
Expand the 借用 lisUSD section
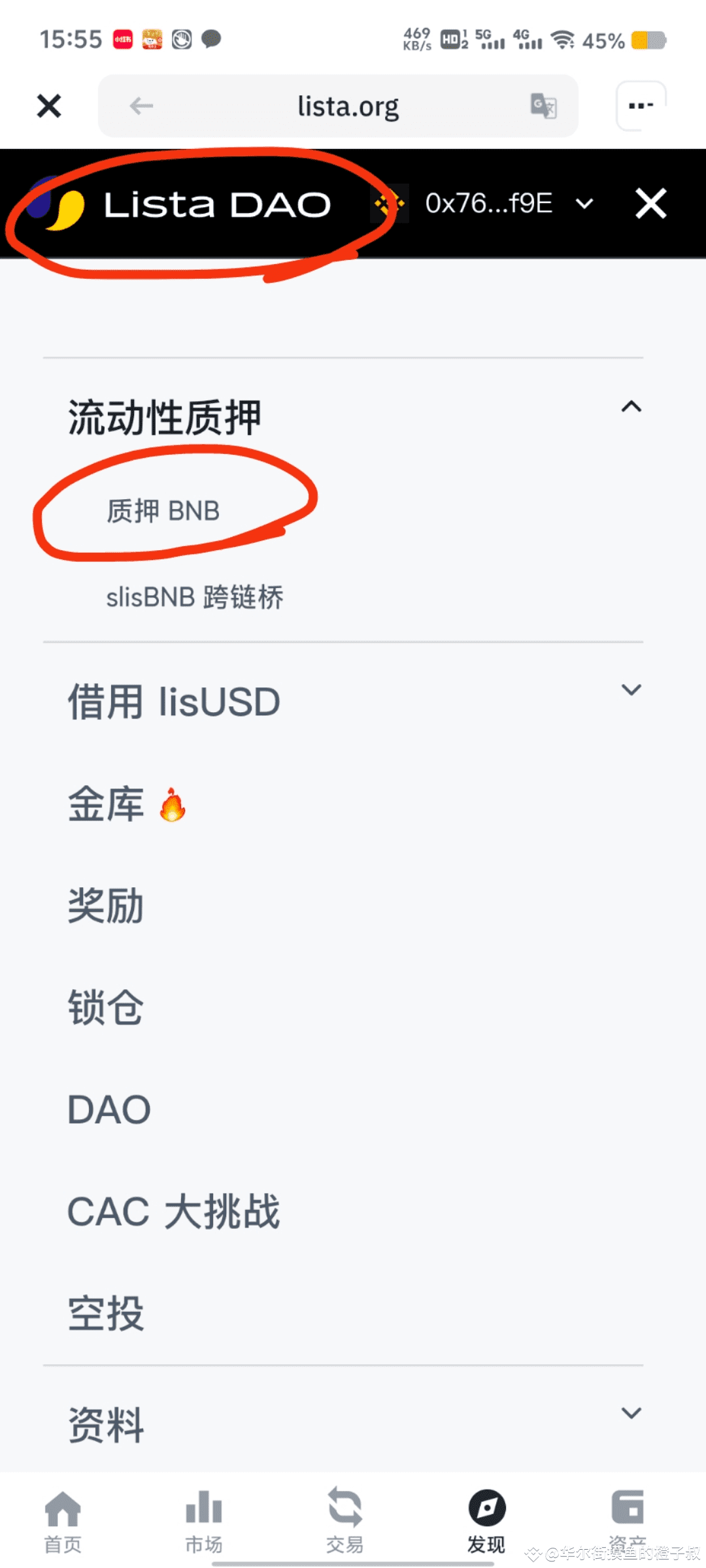[631, 690]
